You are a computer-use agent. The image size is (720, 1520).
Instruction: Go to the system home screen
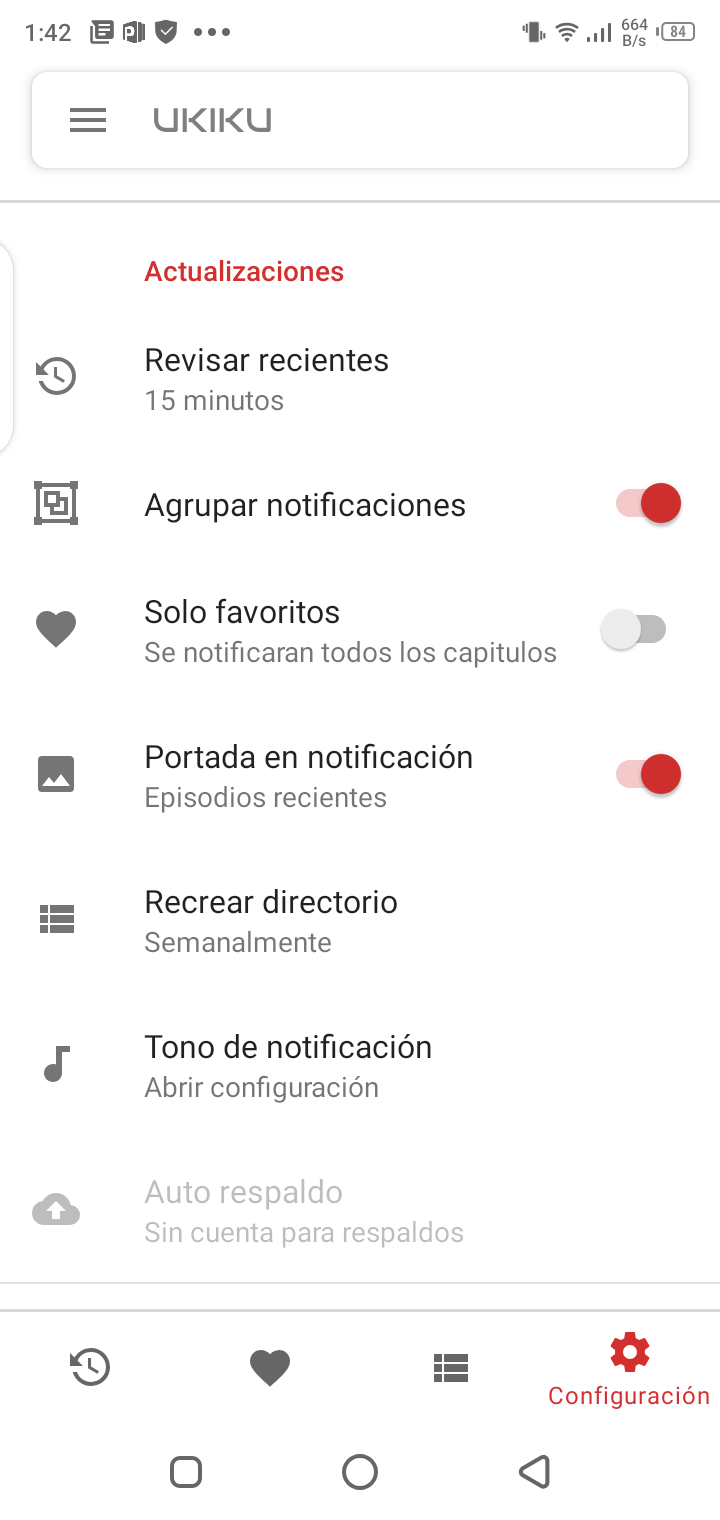[360, 1472]
